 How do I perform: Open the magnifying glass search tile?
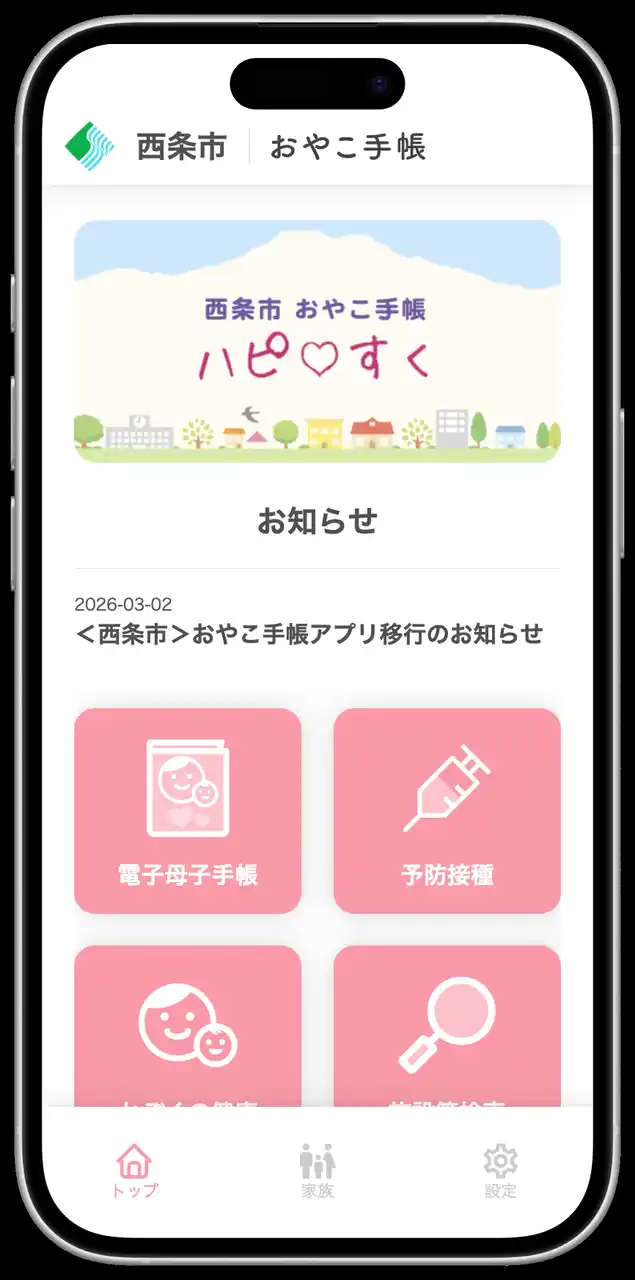coord(447,1025)
